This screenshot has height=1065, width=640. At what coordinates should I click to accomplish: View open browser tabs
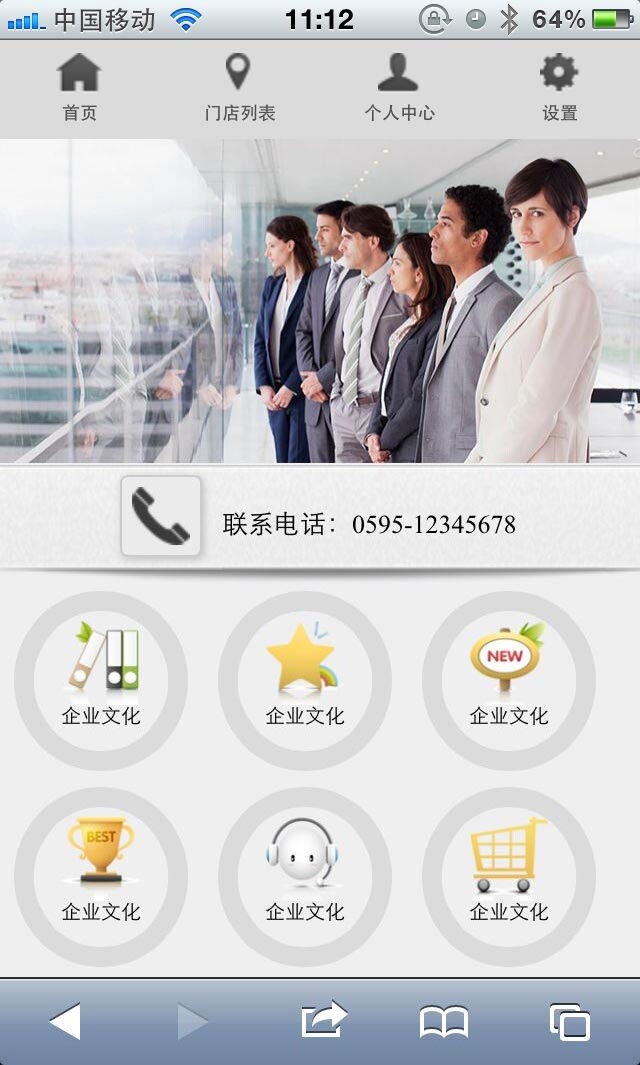coord(570,1022)
